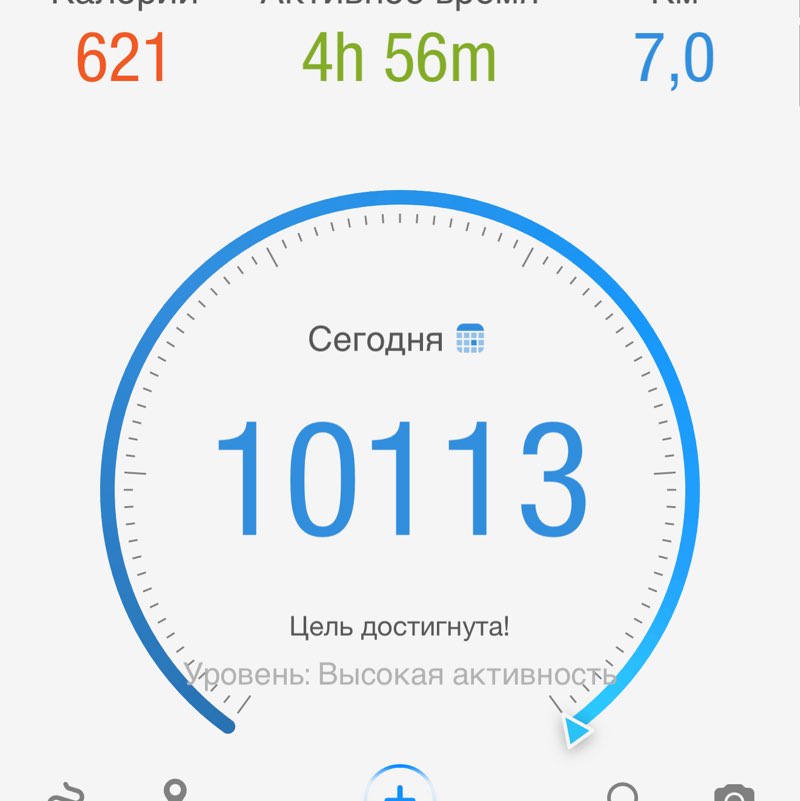800x801 pixels.
Task: Click the "Уровень: Высокая активность" status text
Action: (400, 673)
